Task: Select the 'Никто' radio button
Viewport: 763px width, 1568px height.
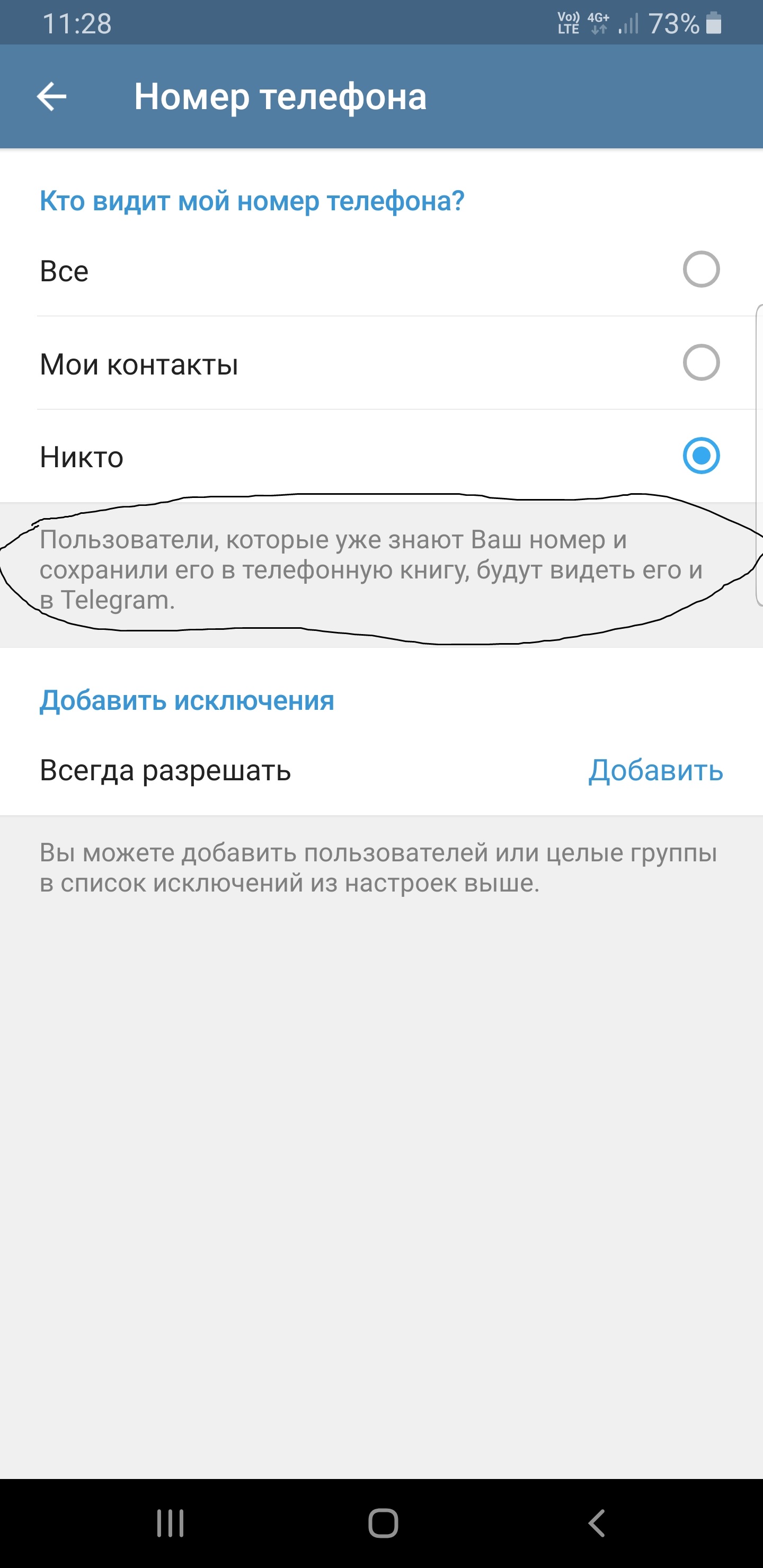Action: (x=701, y=456)
